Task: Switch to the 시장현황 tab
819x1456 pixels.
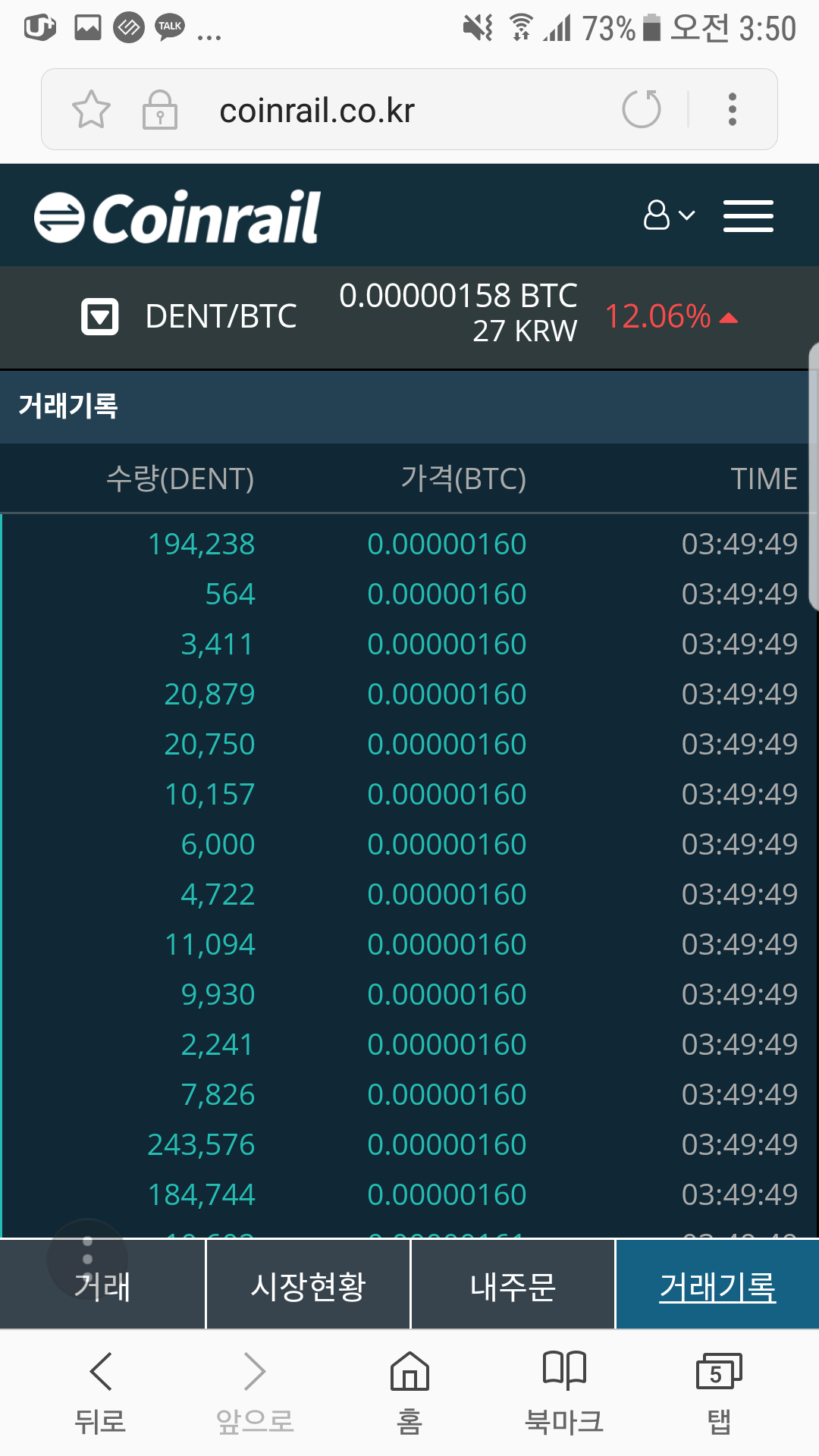Action: point(307,1284)
